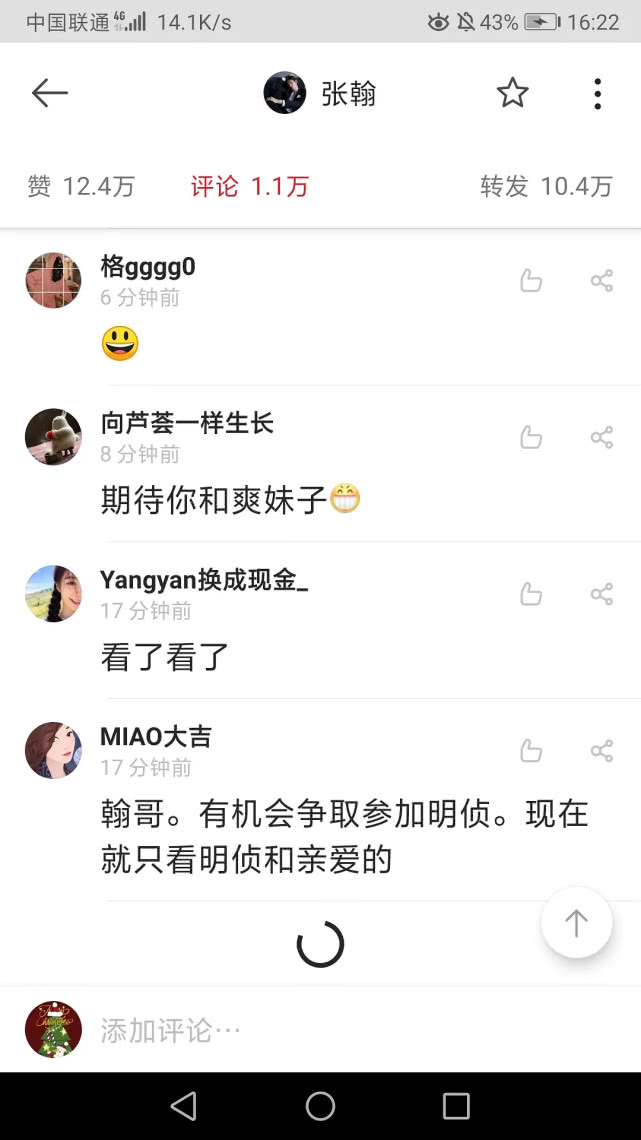
Task: Like MIAO大吉's comment
Action: click(531, 751)
